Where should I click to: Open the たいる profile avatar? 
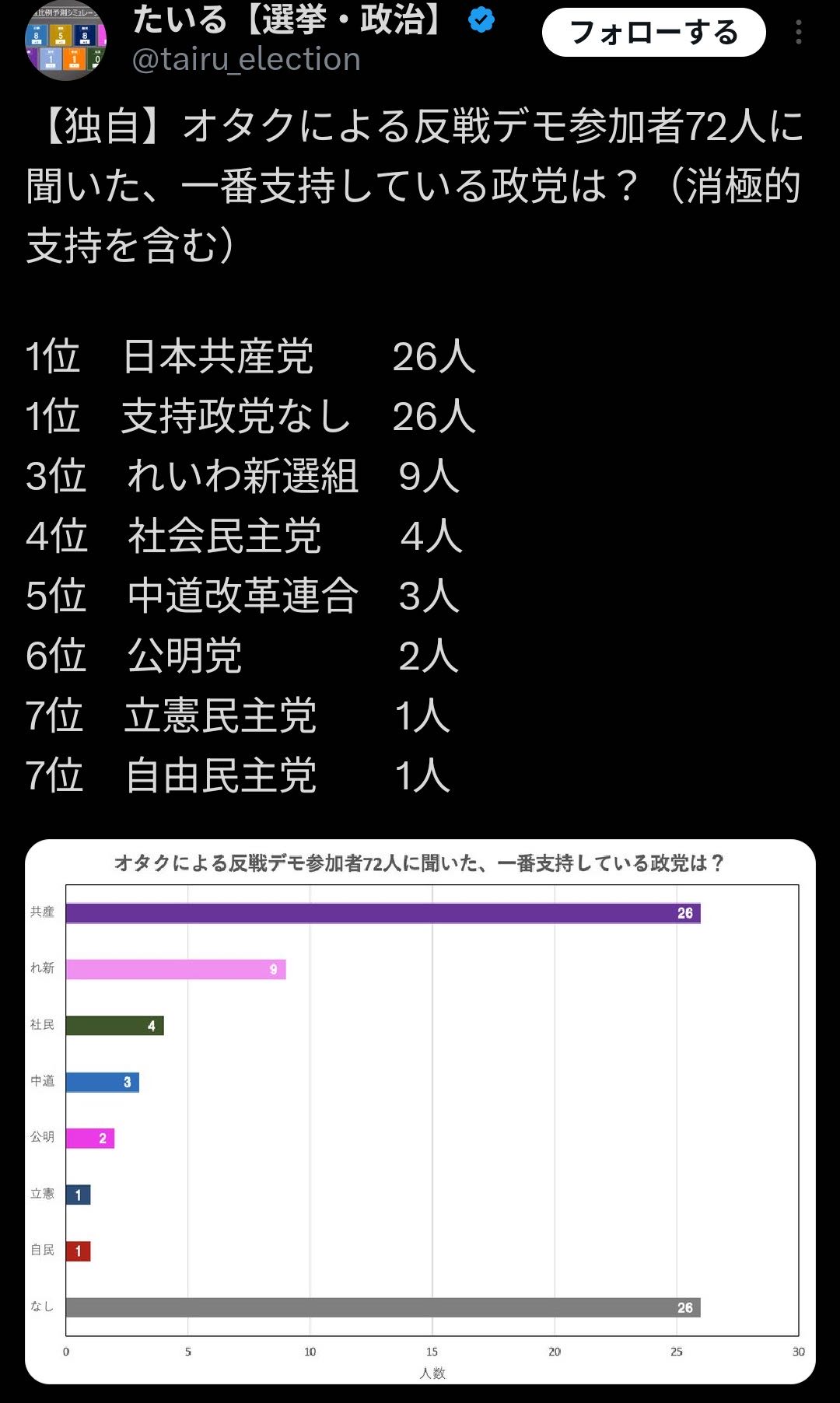click(x=66, y=40)
